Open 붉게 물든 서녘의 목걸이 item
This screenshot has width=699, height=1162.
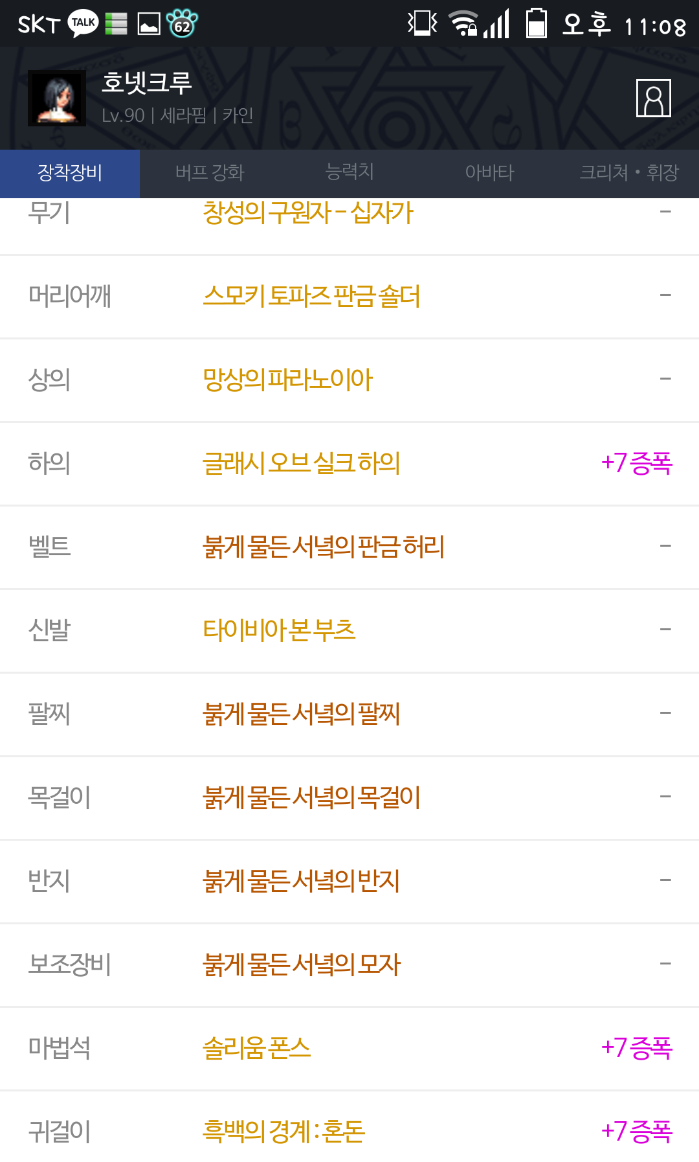(x=311, y=797)
